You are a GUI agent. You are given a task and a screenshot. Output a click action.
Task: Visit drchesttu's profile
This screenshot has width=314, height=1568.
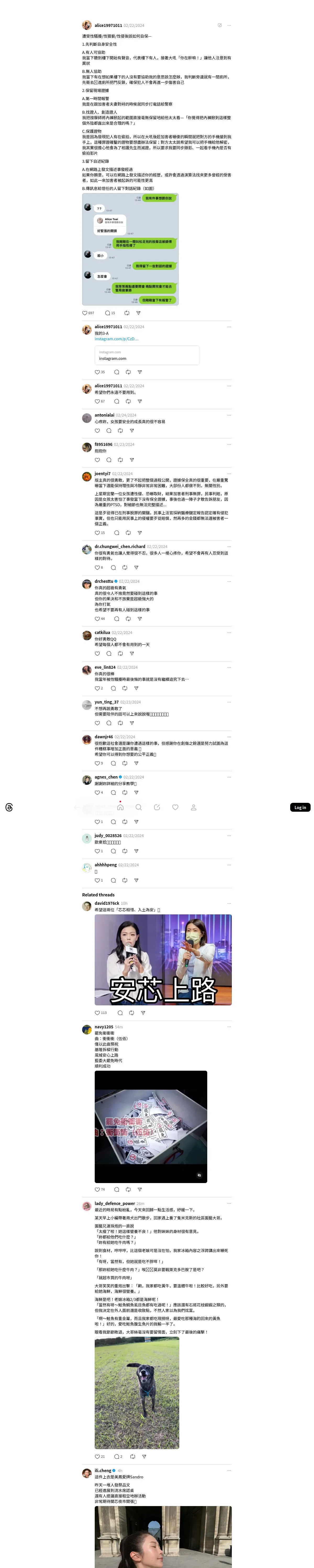(x=104, y=581)
